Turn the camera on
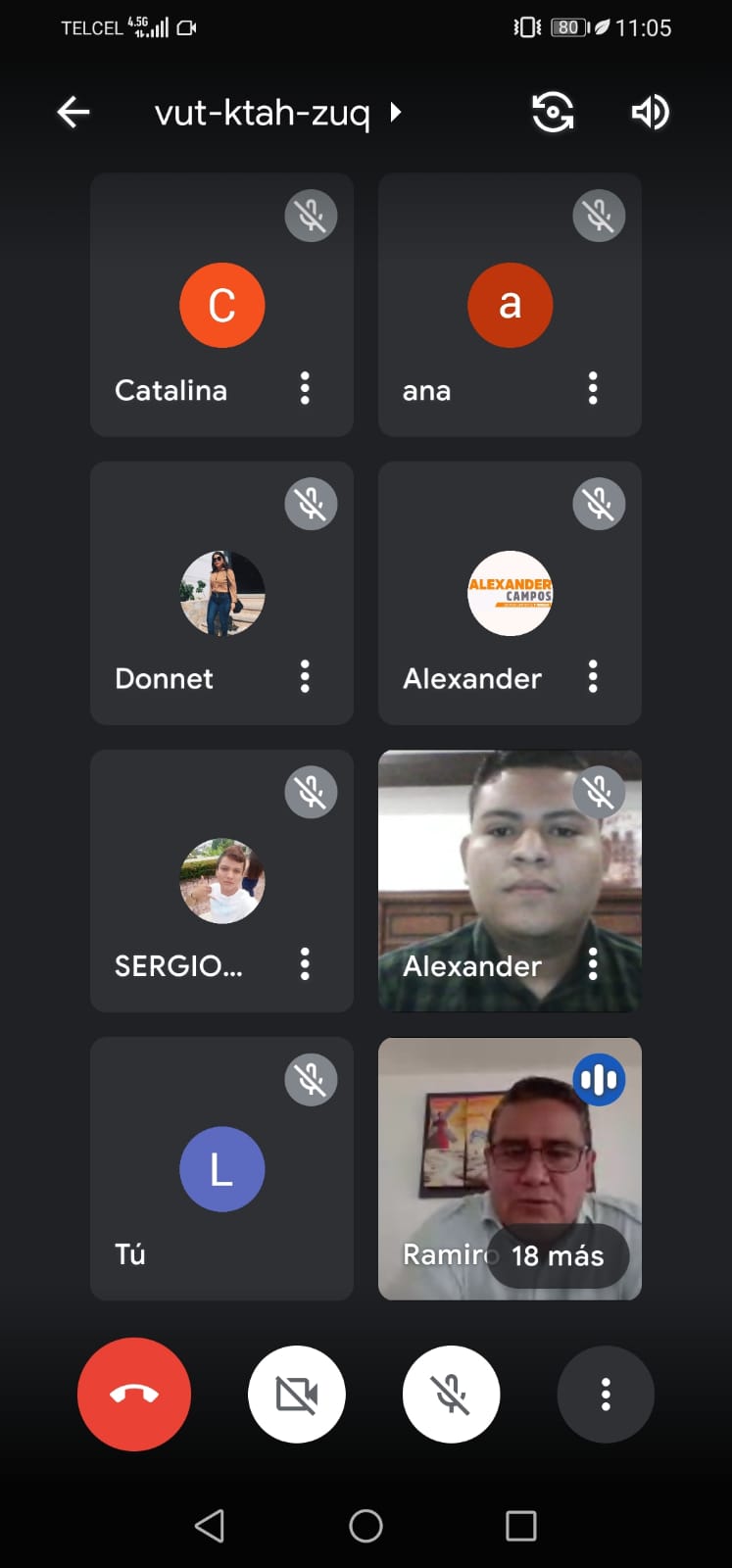The width and height of the screenshot is (732, 1568). pos(297,1394)
